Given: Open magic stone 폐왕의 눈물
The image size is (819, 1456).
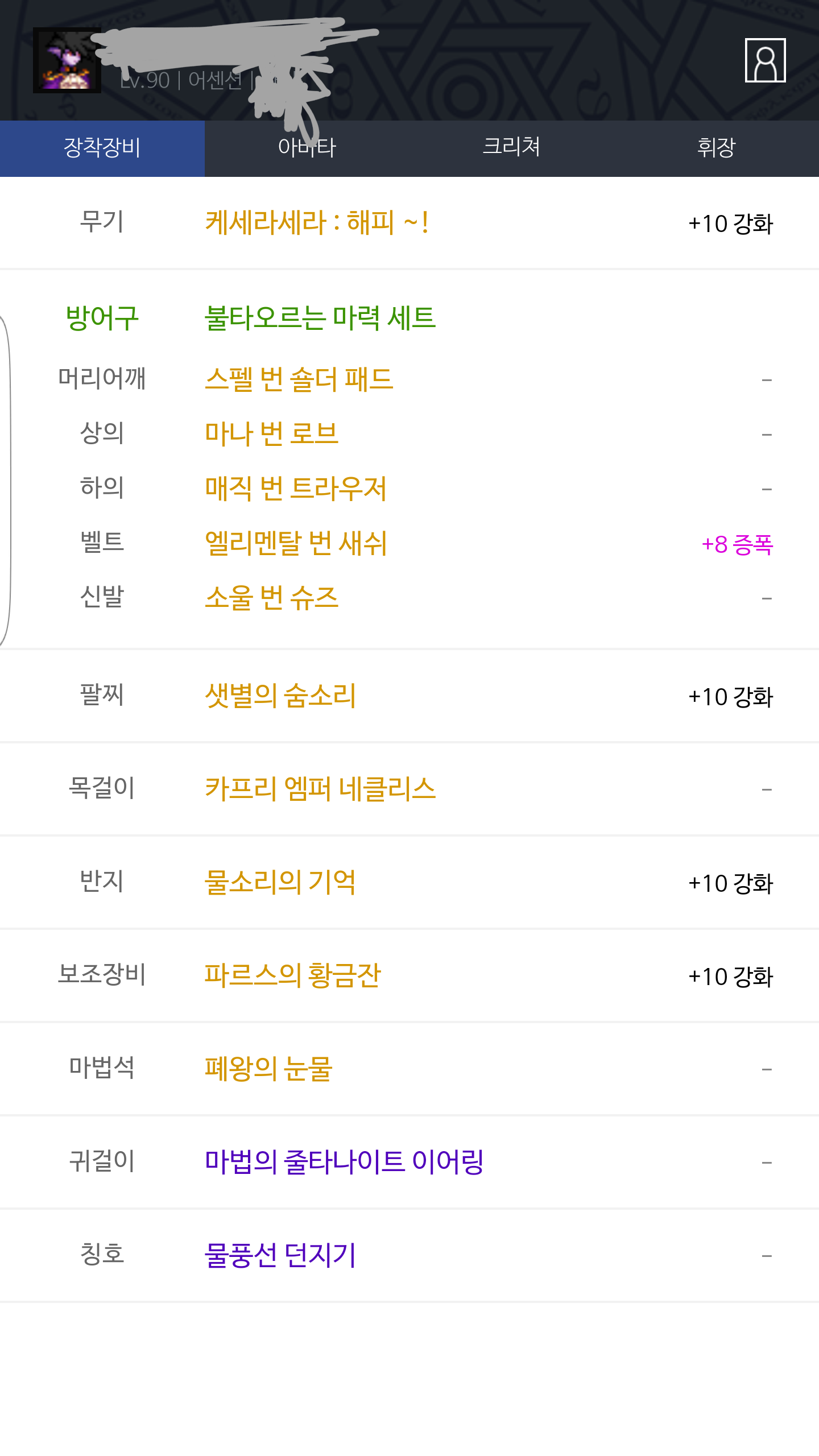Looking at the screenshot, I should 268,1069.
